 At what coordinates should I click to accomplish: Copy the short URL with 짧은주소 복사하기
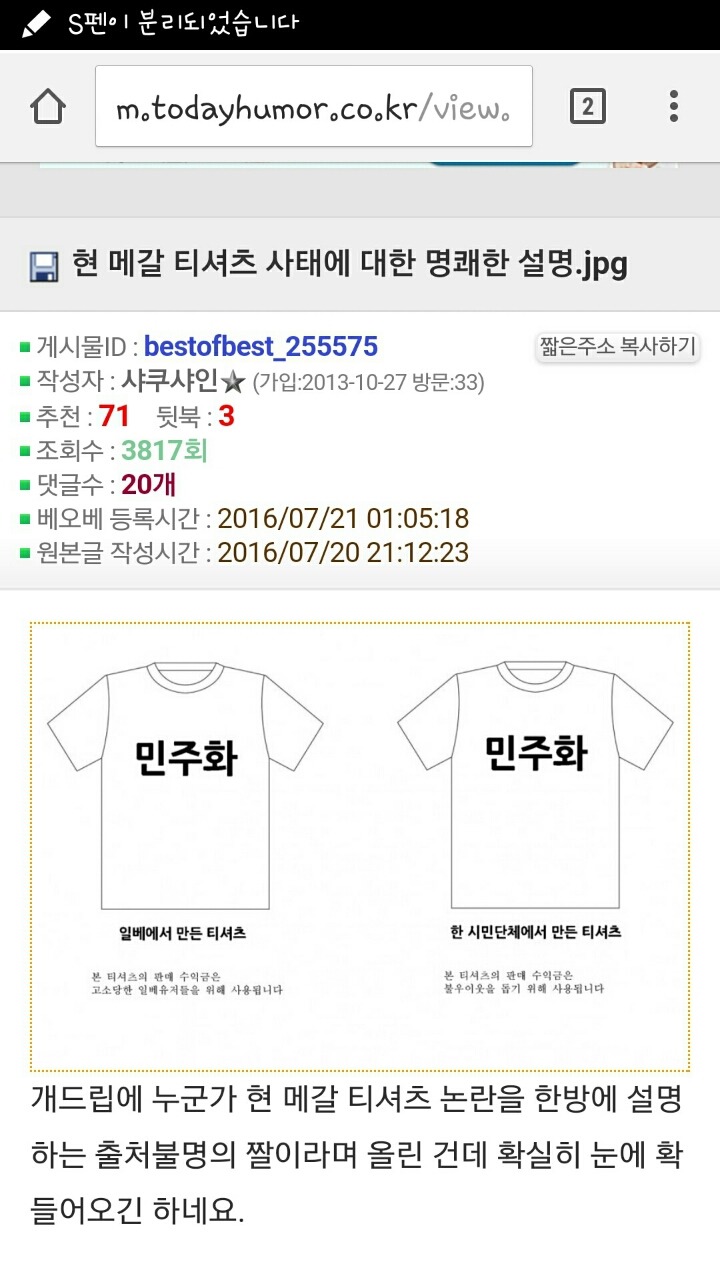click(x=617, y=347)
